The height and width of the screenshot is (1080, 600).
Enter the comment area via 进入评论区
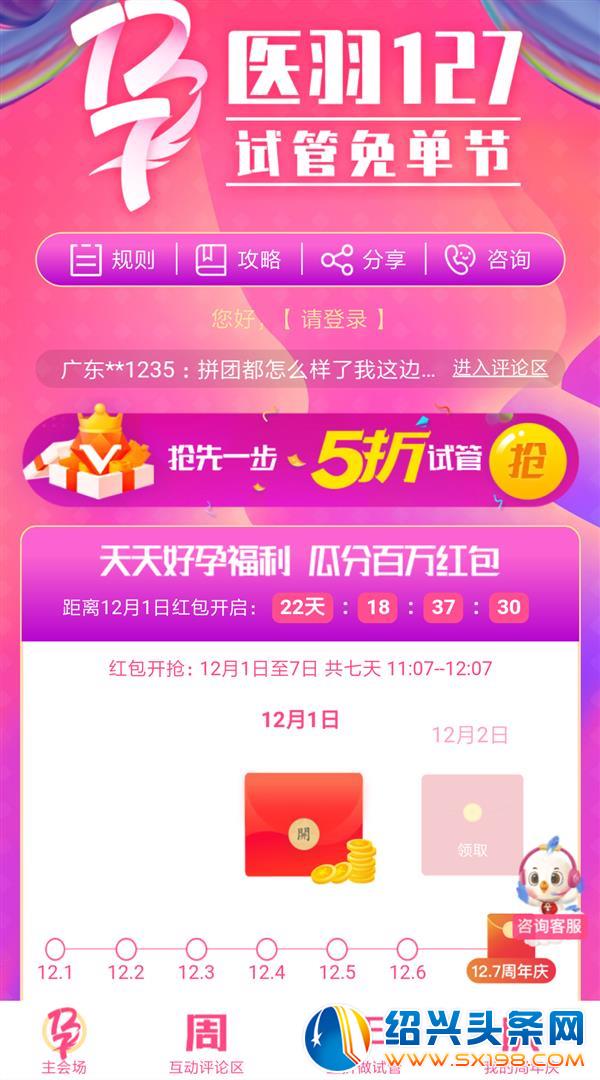(500, 368)
